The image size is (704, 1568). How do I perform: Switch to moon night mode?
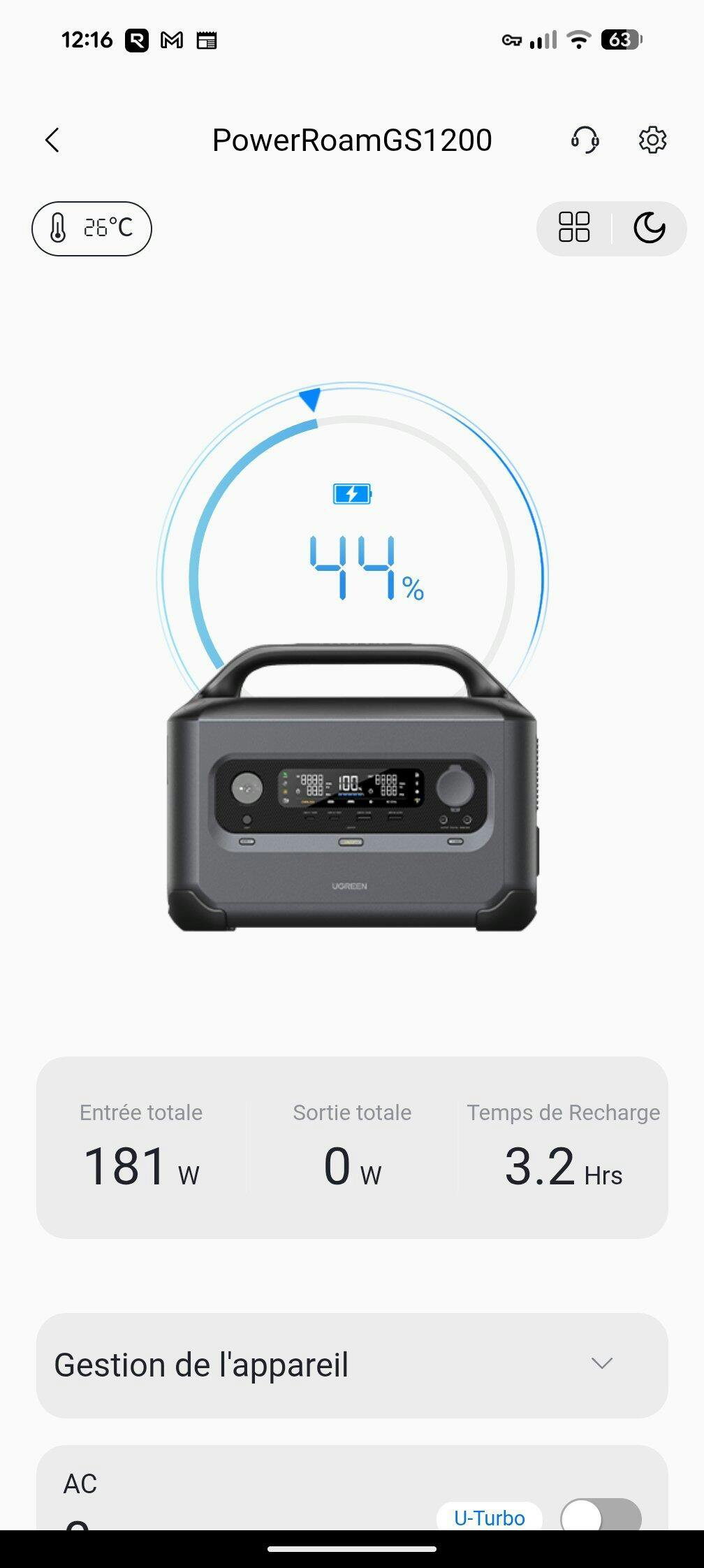tap(649, 228)
